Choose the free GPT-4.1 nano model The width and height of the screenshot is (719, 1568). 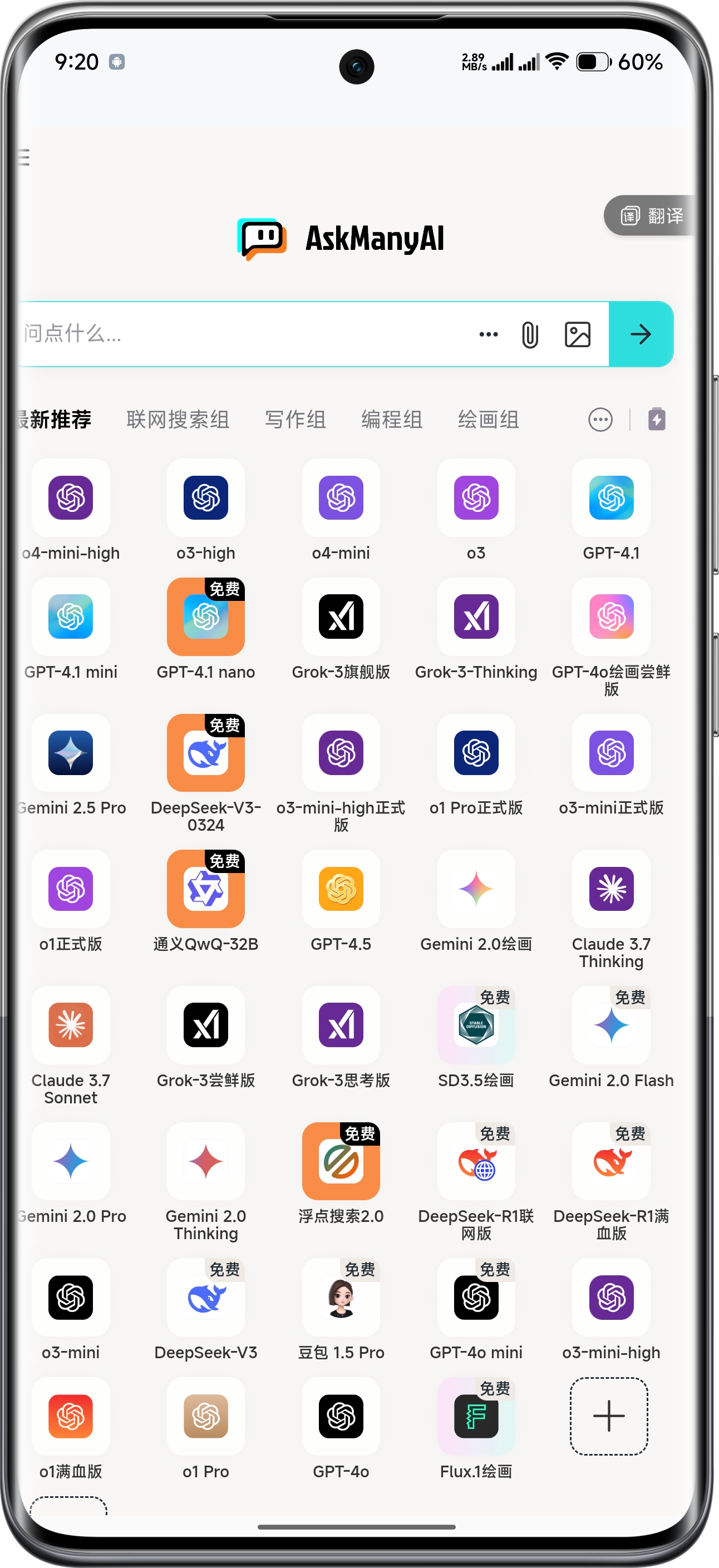(x=206, y=617)
